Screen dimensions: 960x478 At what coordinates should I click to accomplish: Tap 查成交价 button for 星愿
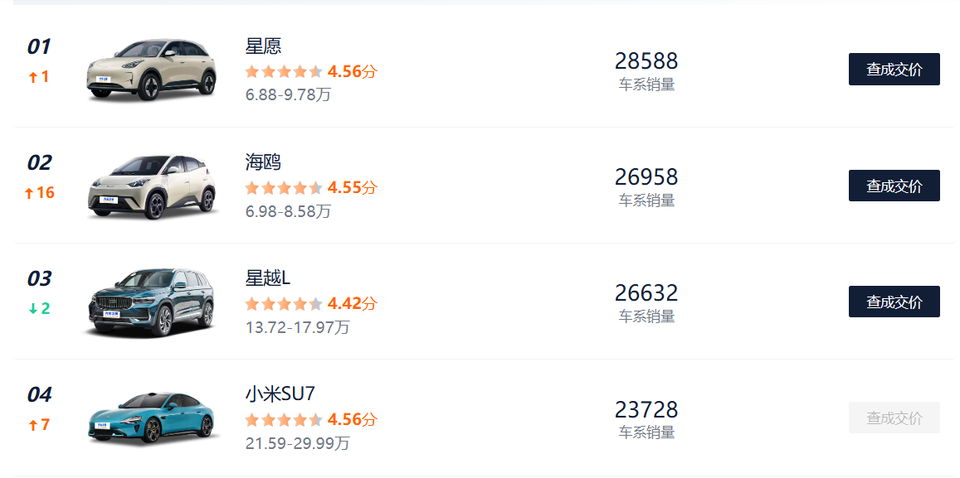click(x=893, y=69)
